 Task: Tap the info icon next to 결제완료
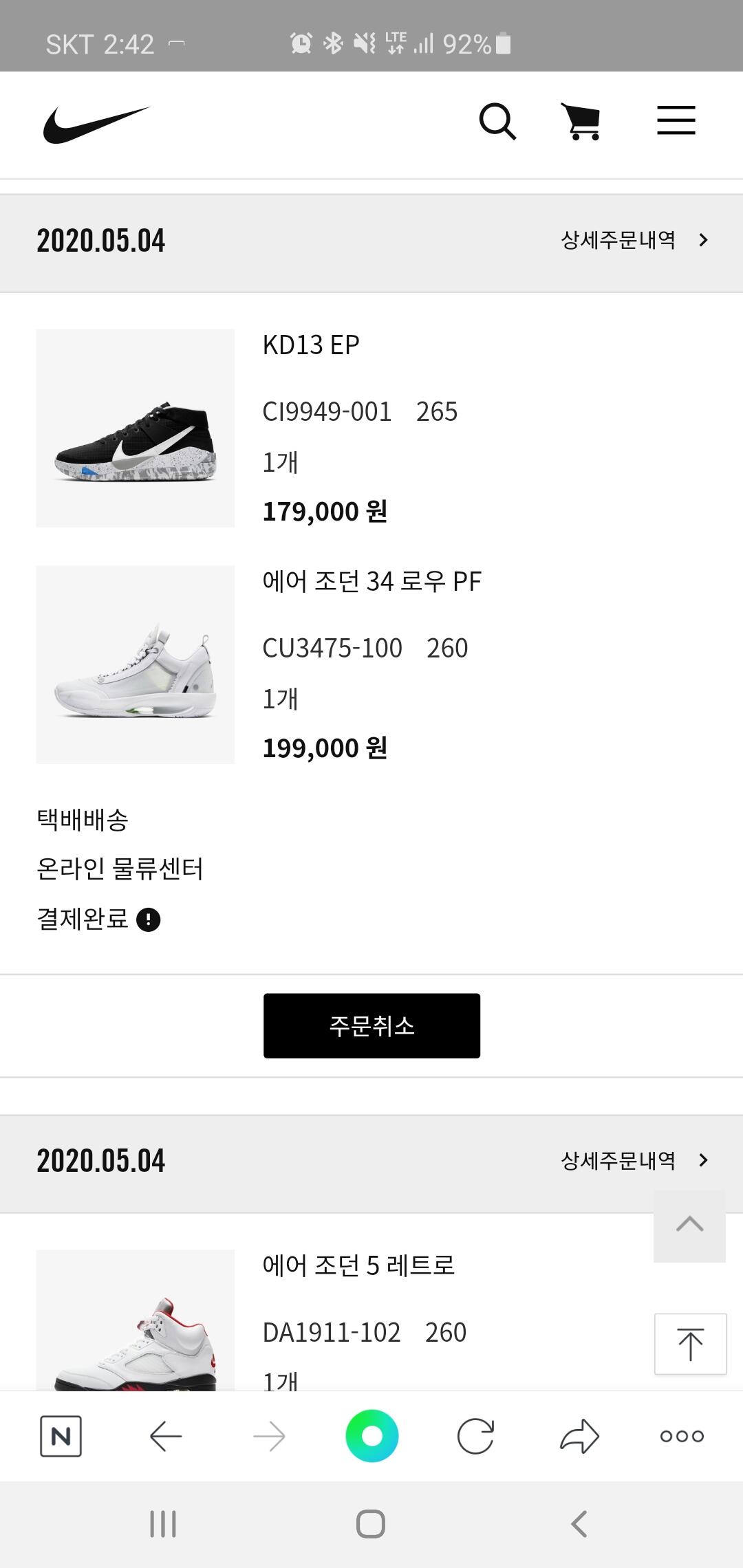pyautogui.click(x=149, y=919)
